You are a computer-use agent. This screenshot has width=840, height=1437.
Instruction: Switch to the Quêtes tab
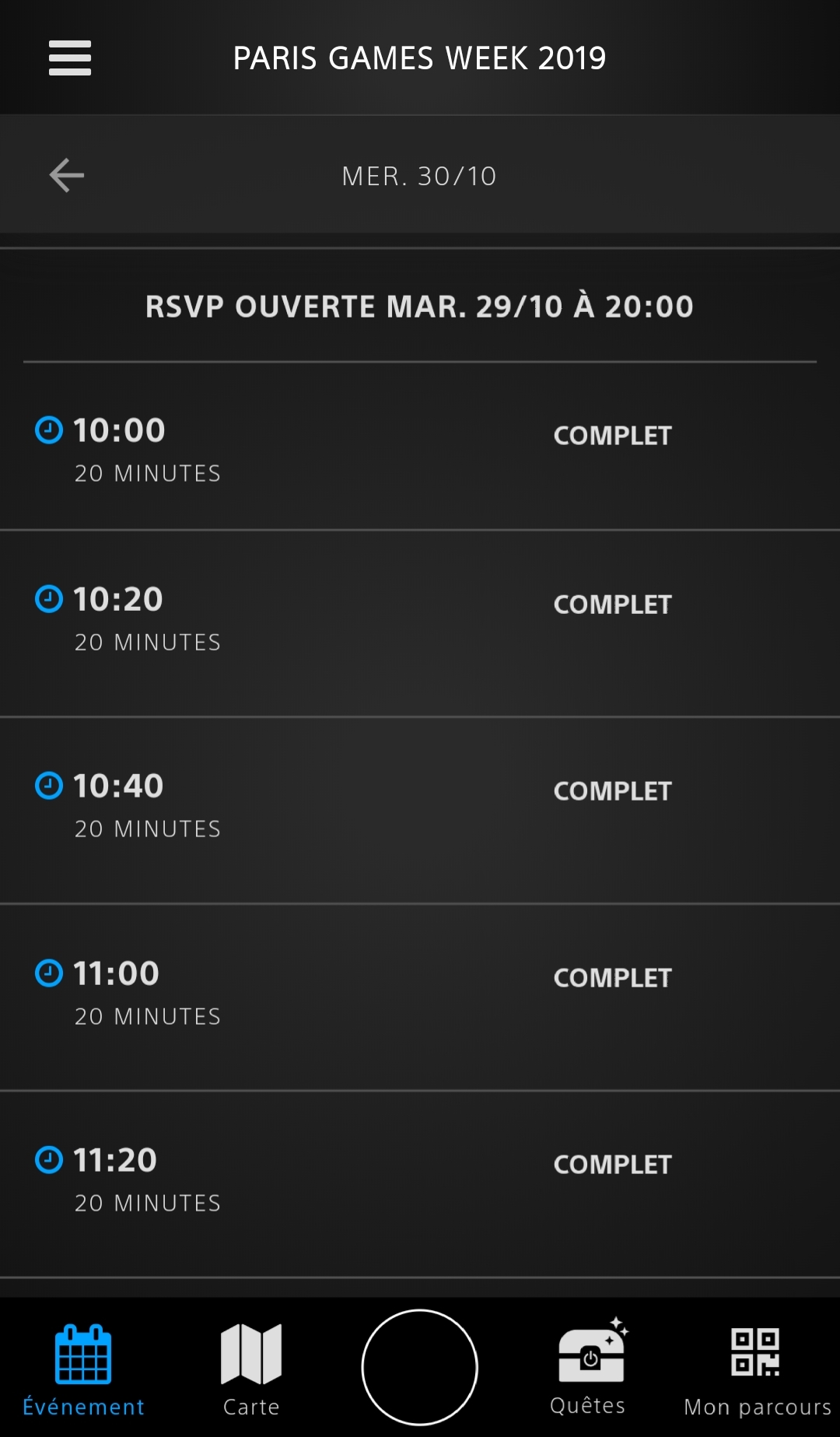(x=589, y=1369)
